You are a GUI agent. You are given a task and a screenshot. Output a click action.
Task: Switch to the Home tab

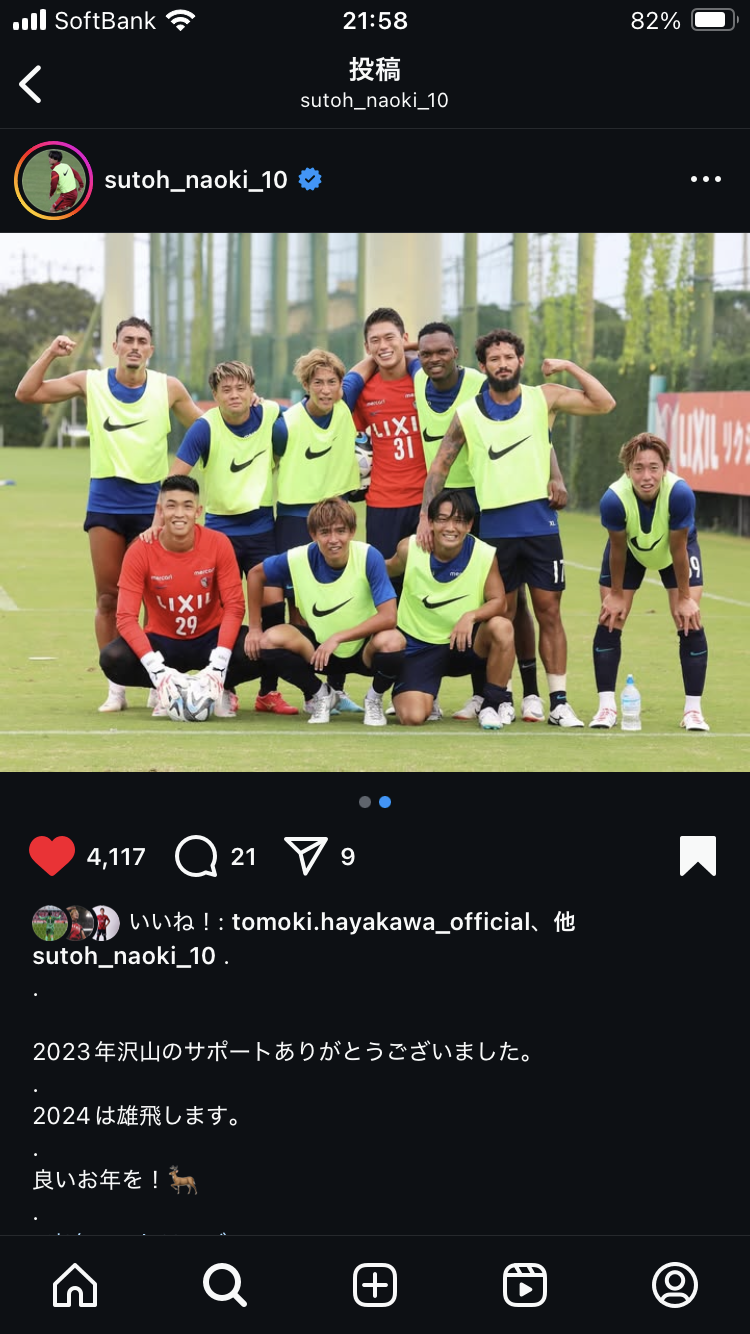click(x=75, y=1285)
